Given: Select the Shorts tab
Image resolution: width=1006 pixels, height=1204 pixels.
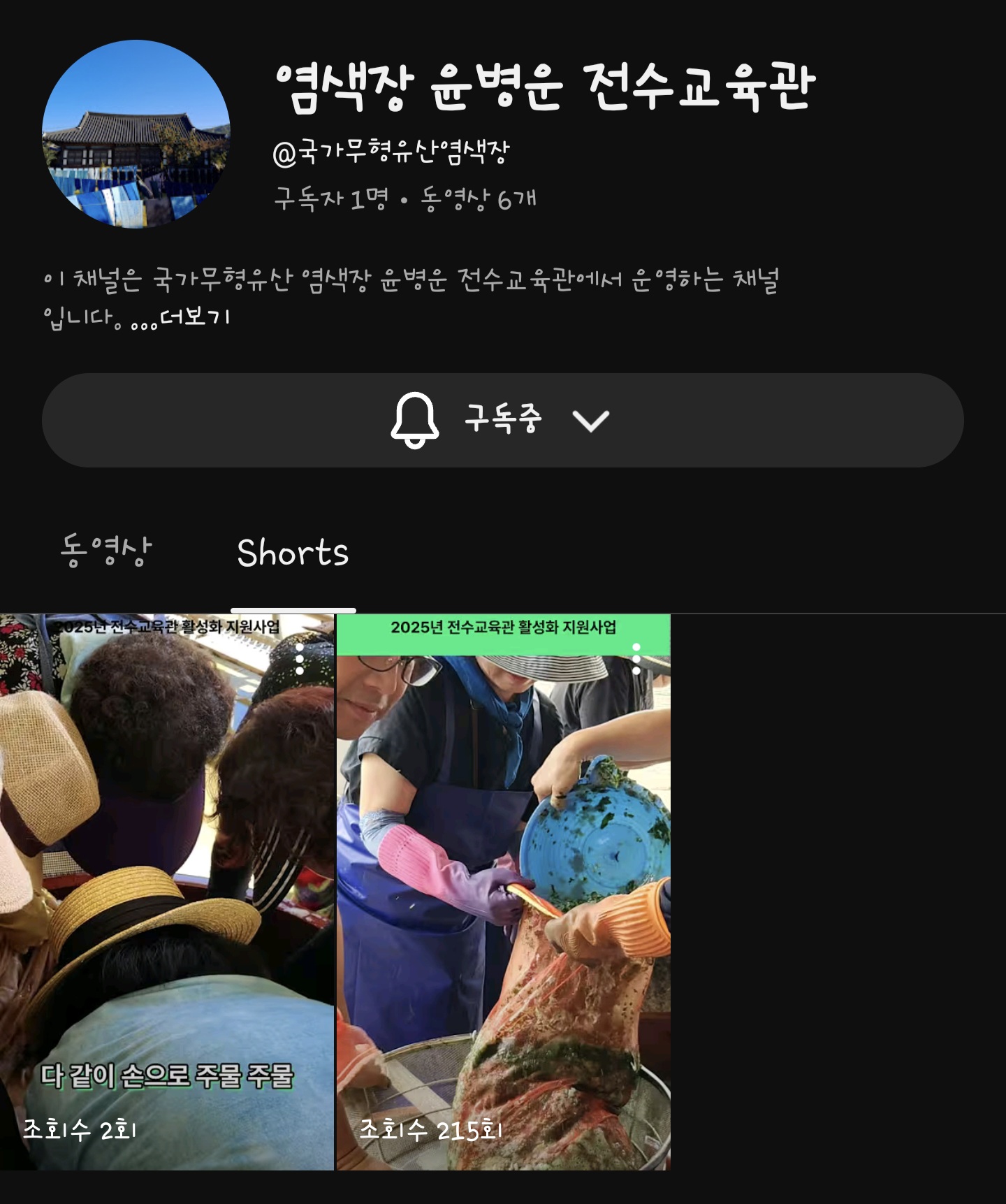Looking at the screenshot, I should (293, 553).
